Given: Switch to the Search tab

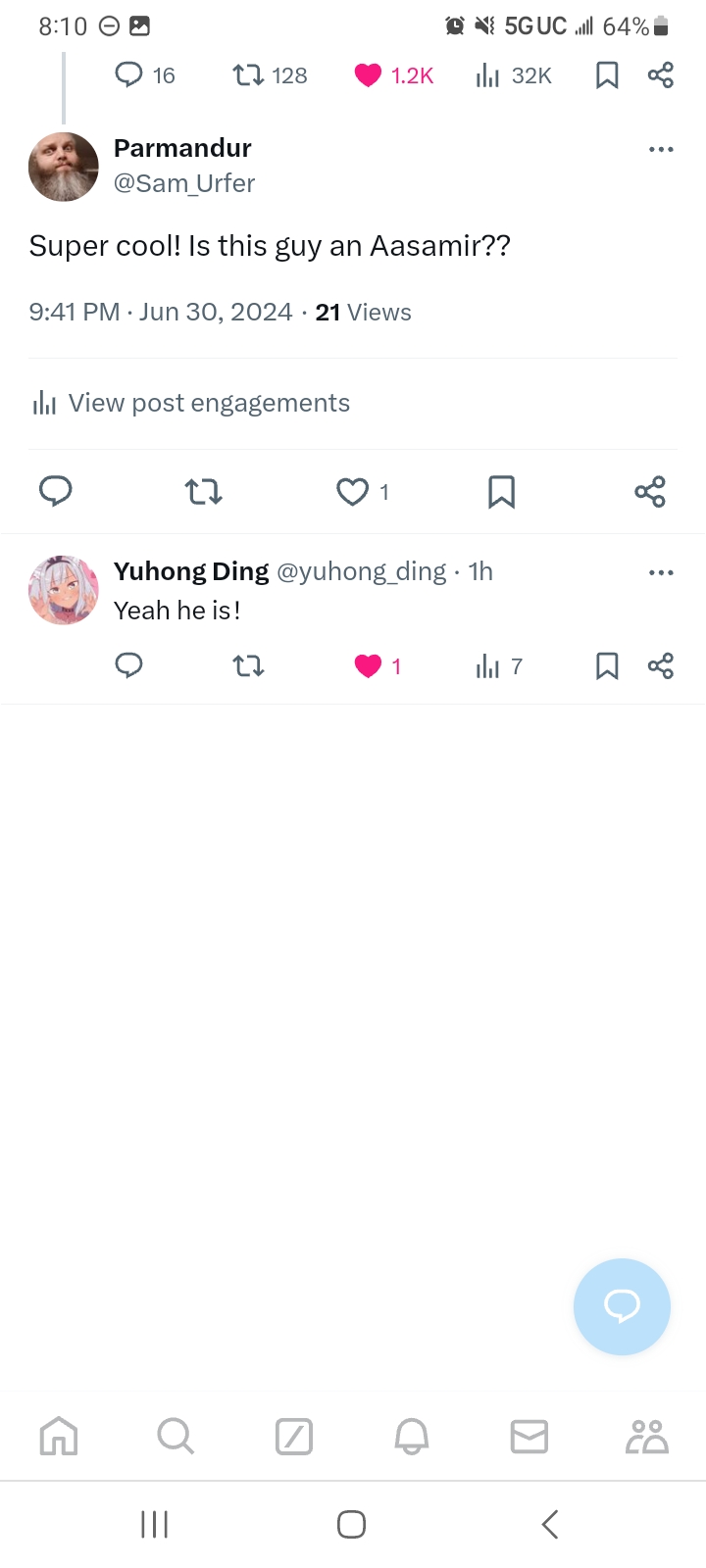Looking at the screenshot, I should 176,1437.
